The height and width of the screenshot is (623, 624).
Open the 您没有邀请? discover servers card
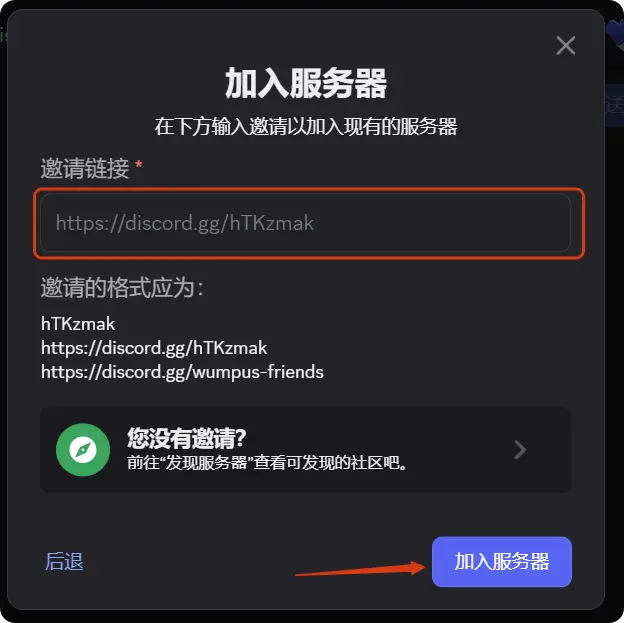(x=305, y=449)
